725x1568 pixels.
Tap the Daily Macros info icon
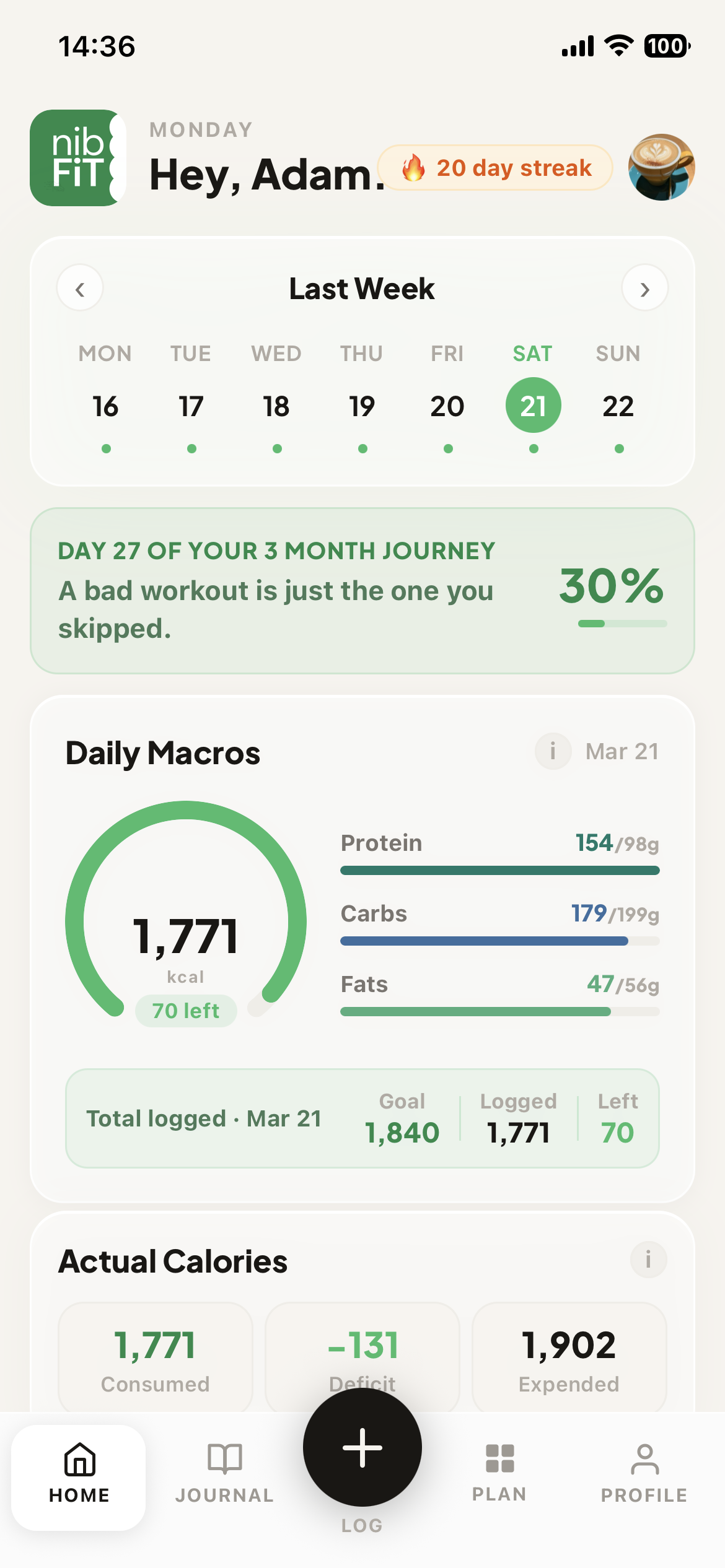pyautogui.click(x=552, y=751)
